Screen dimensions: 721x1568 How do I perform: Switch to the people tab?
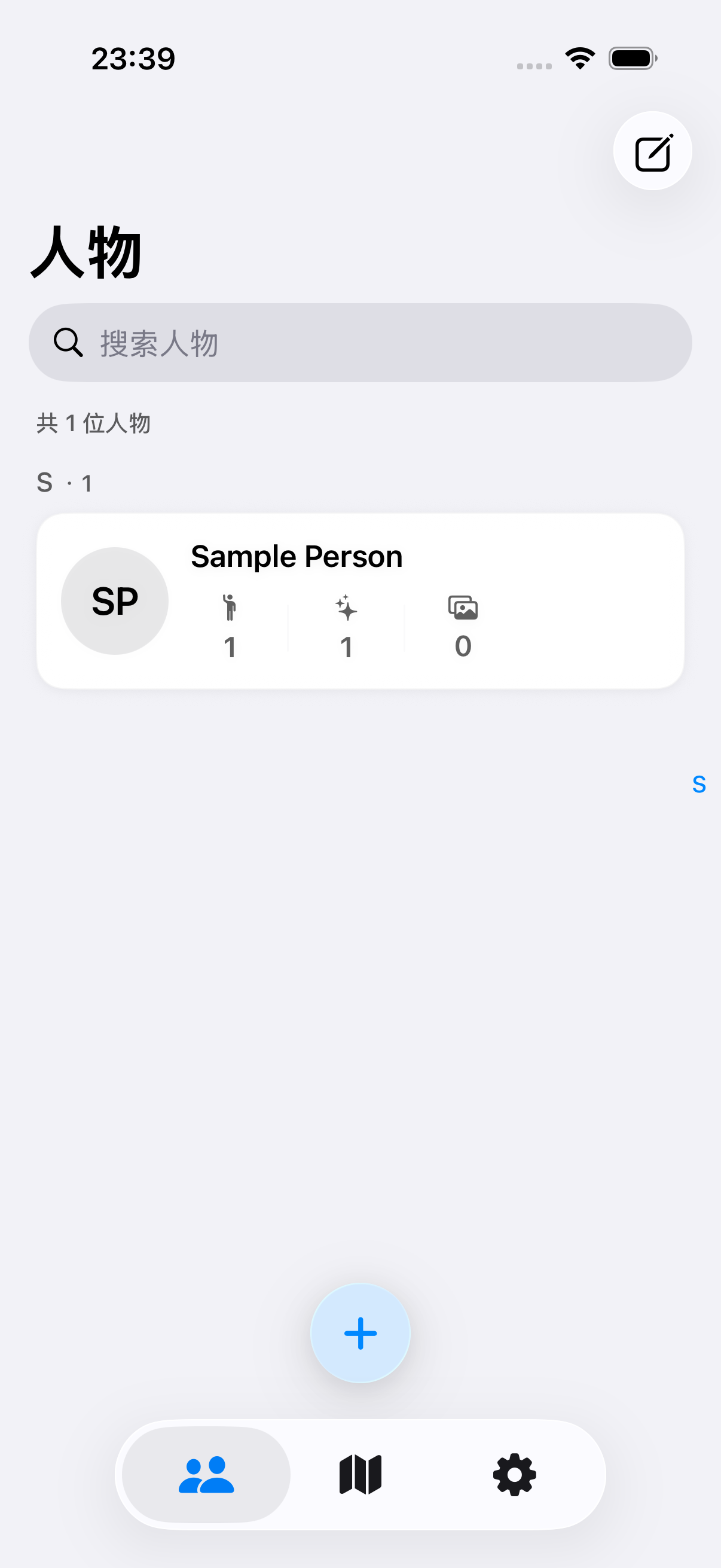[206, 1474]
